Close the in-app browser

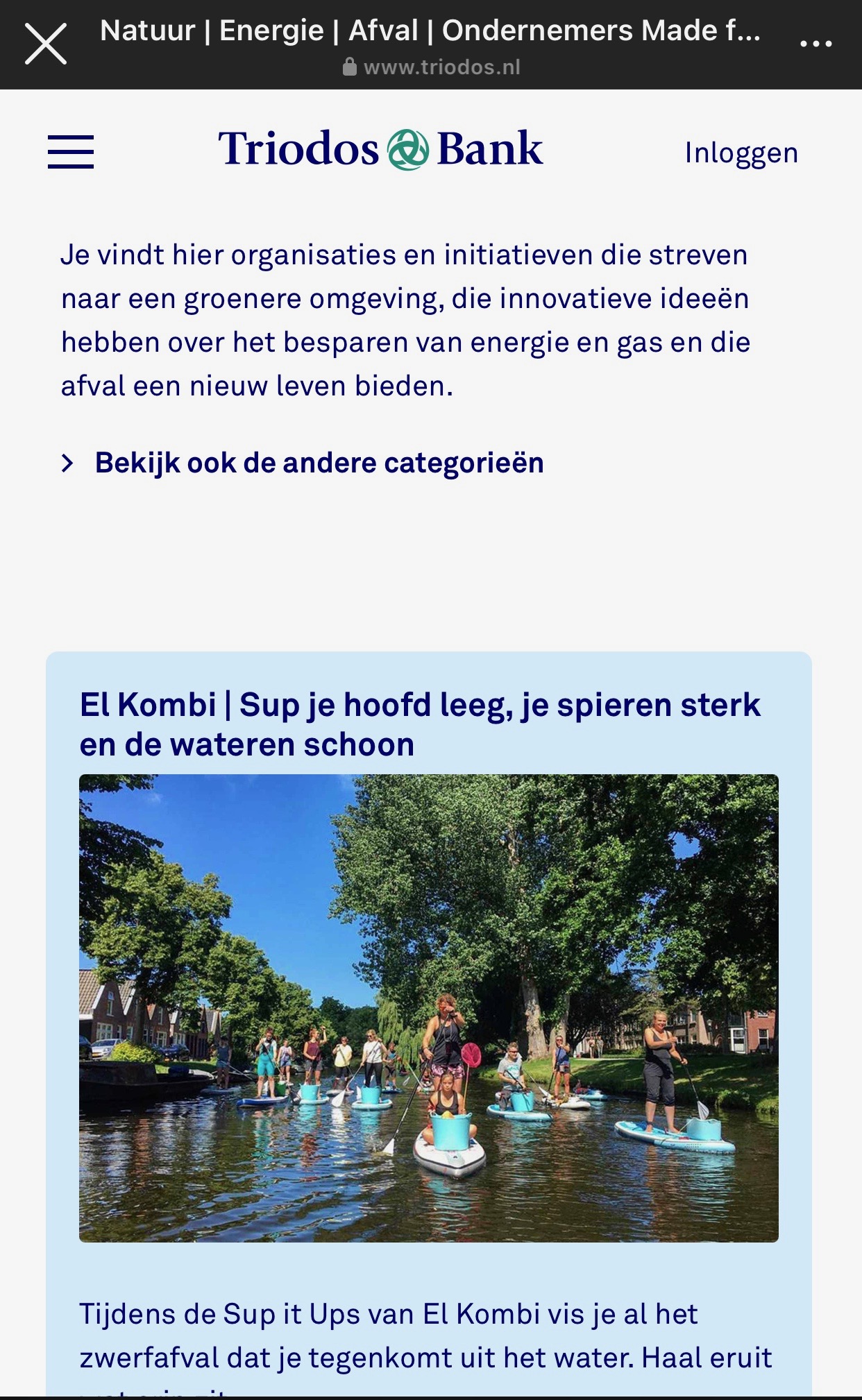pos(46,44)
